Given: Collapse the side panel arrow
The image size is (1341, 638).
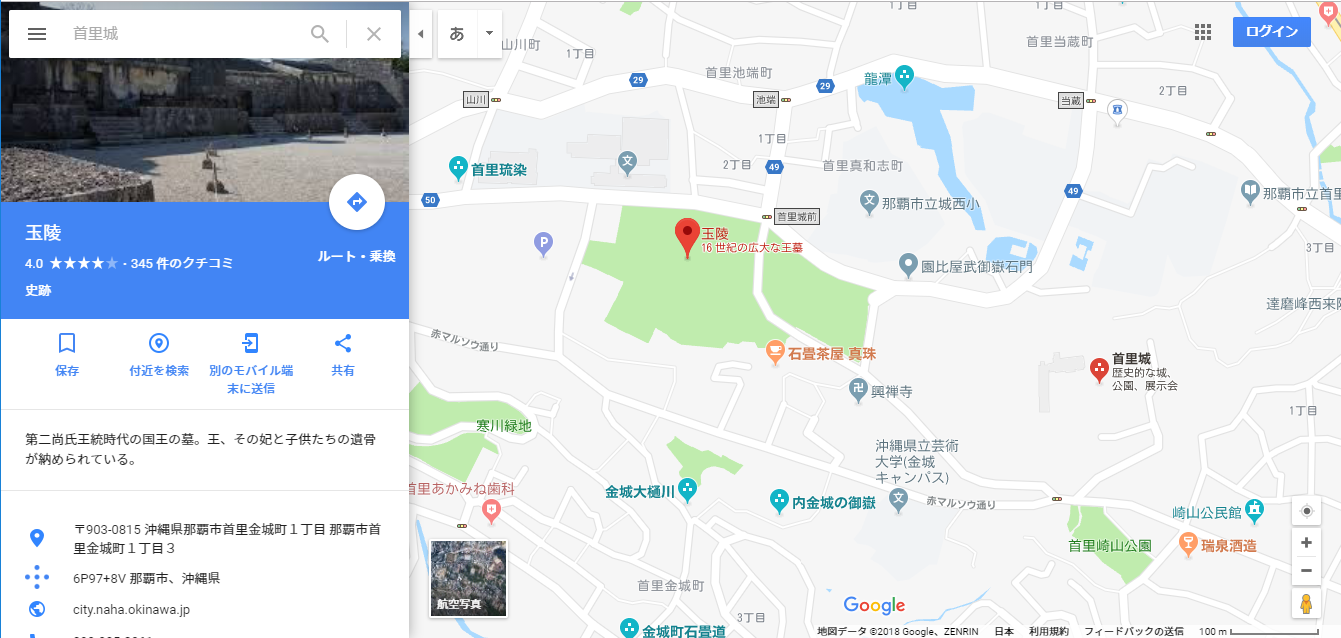Looking at the screenshot, I should tap(421, 34).
